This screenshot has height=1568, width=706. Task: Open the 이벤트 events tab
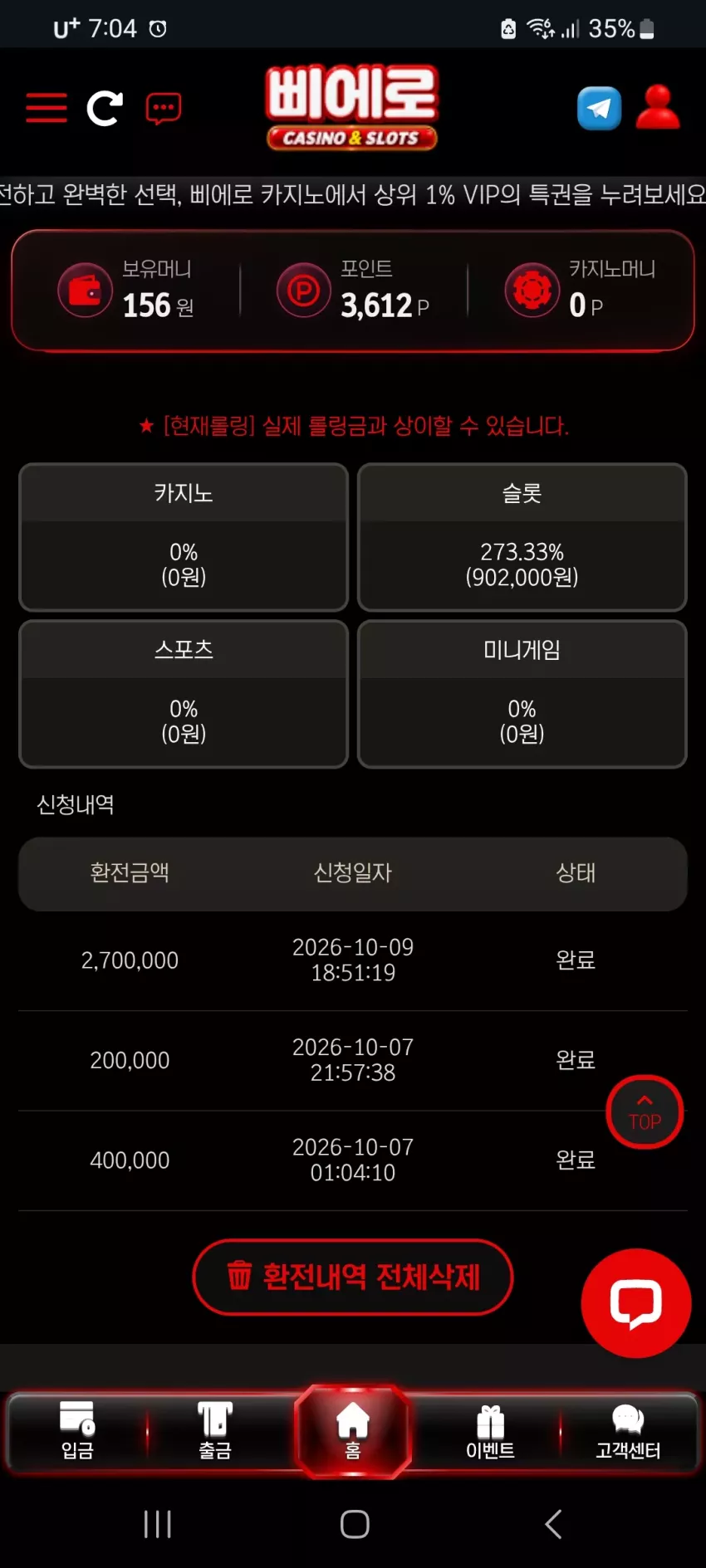[490, 1431]
